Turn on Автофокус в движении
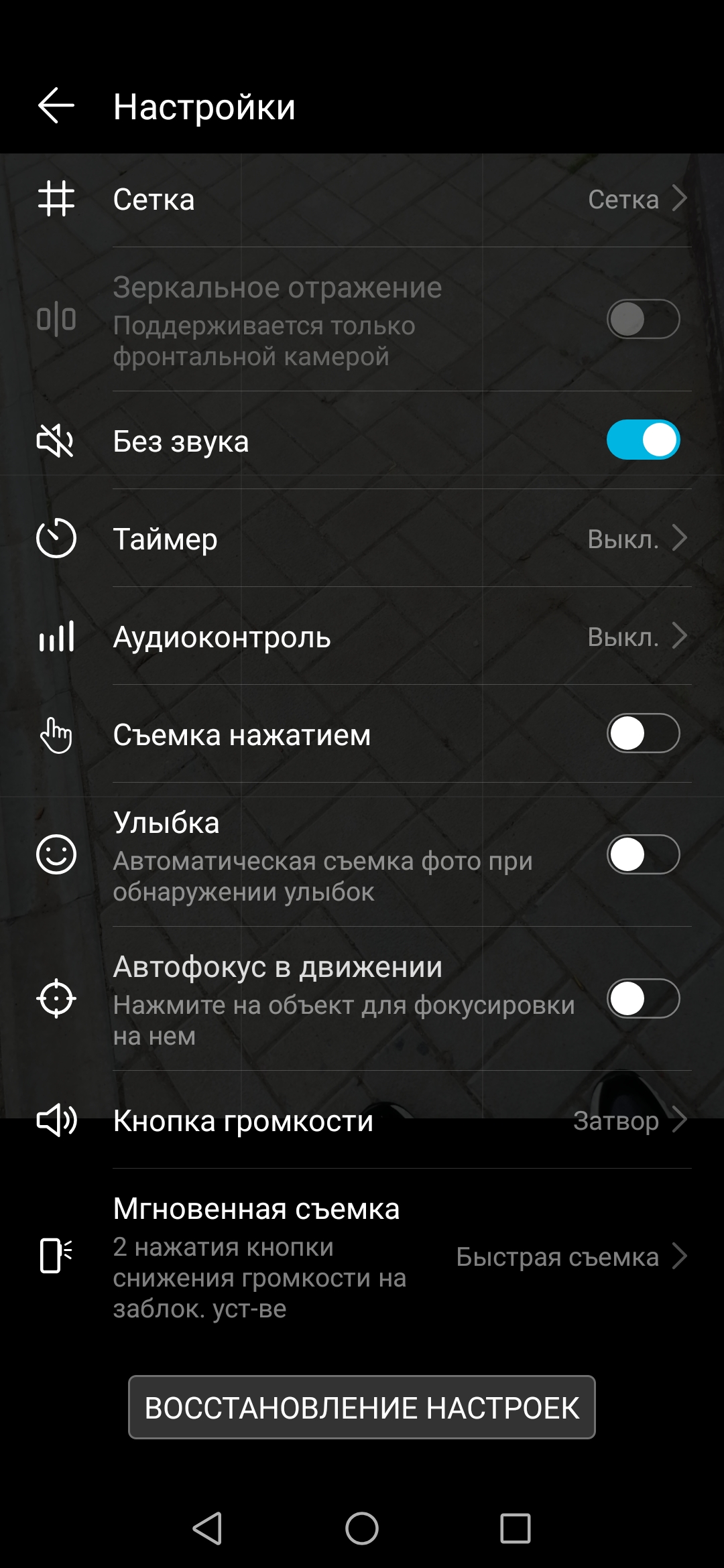 click(643, 999)
